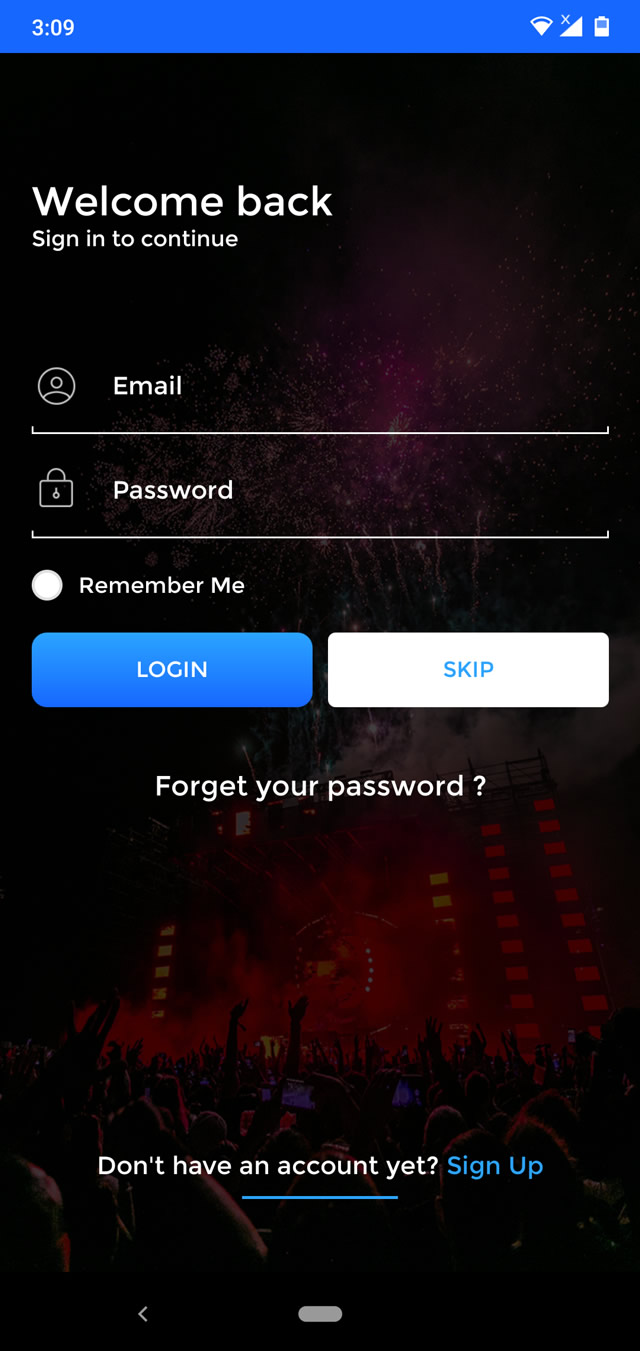The width and height of the screenshot is (640, 1351).
Task: Go back using the system back arrow
Action: point(142,1314)
